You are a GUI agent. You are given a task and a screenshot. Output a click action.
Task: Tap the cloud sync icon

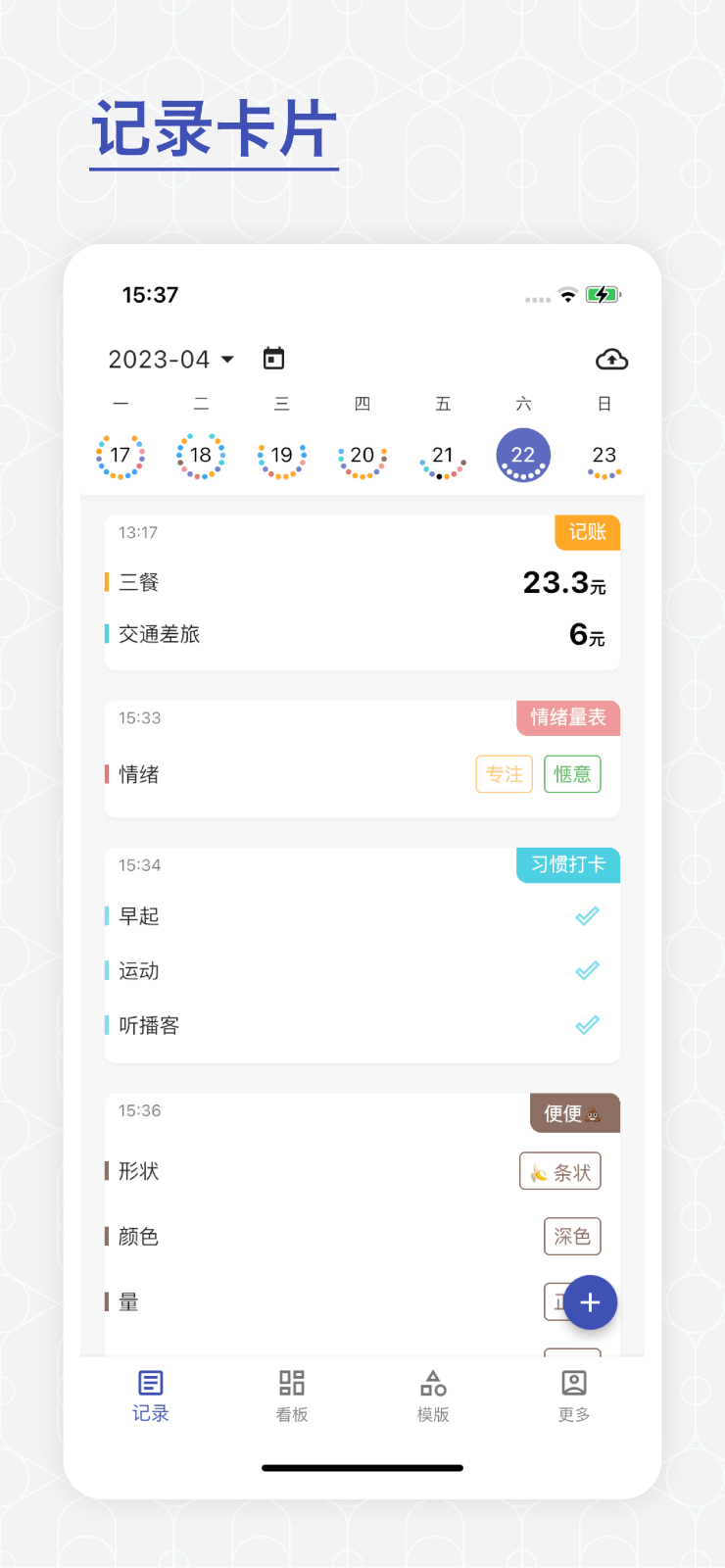coord(609,359)
